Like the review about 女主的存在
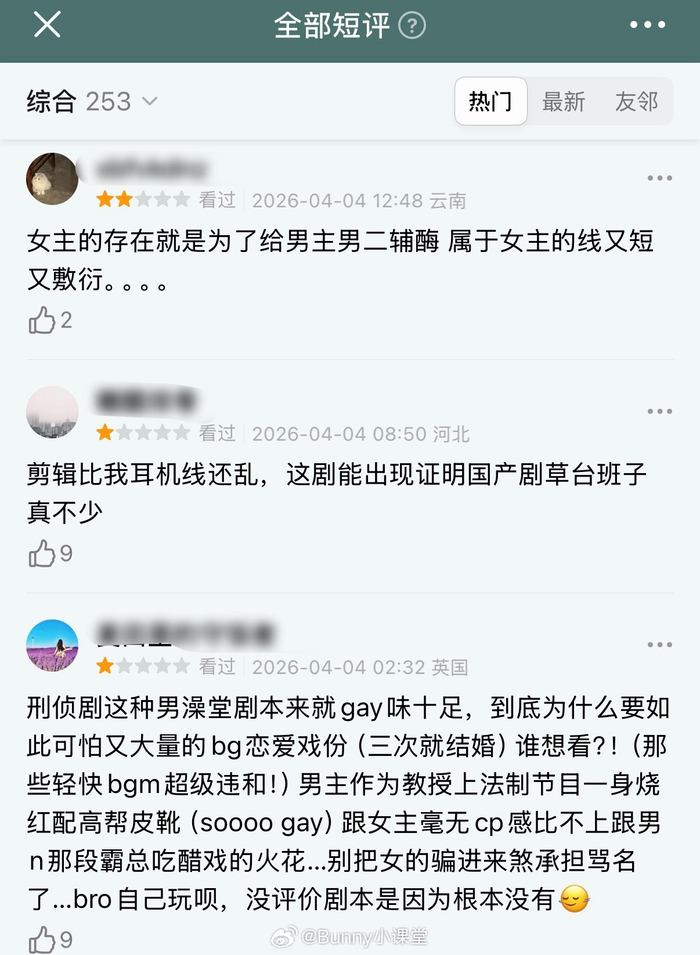Screen dimensions: 700x955 point(43,320)
